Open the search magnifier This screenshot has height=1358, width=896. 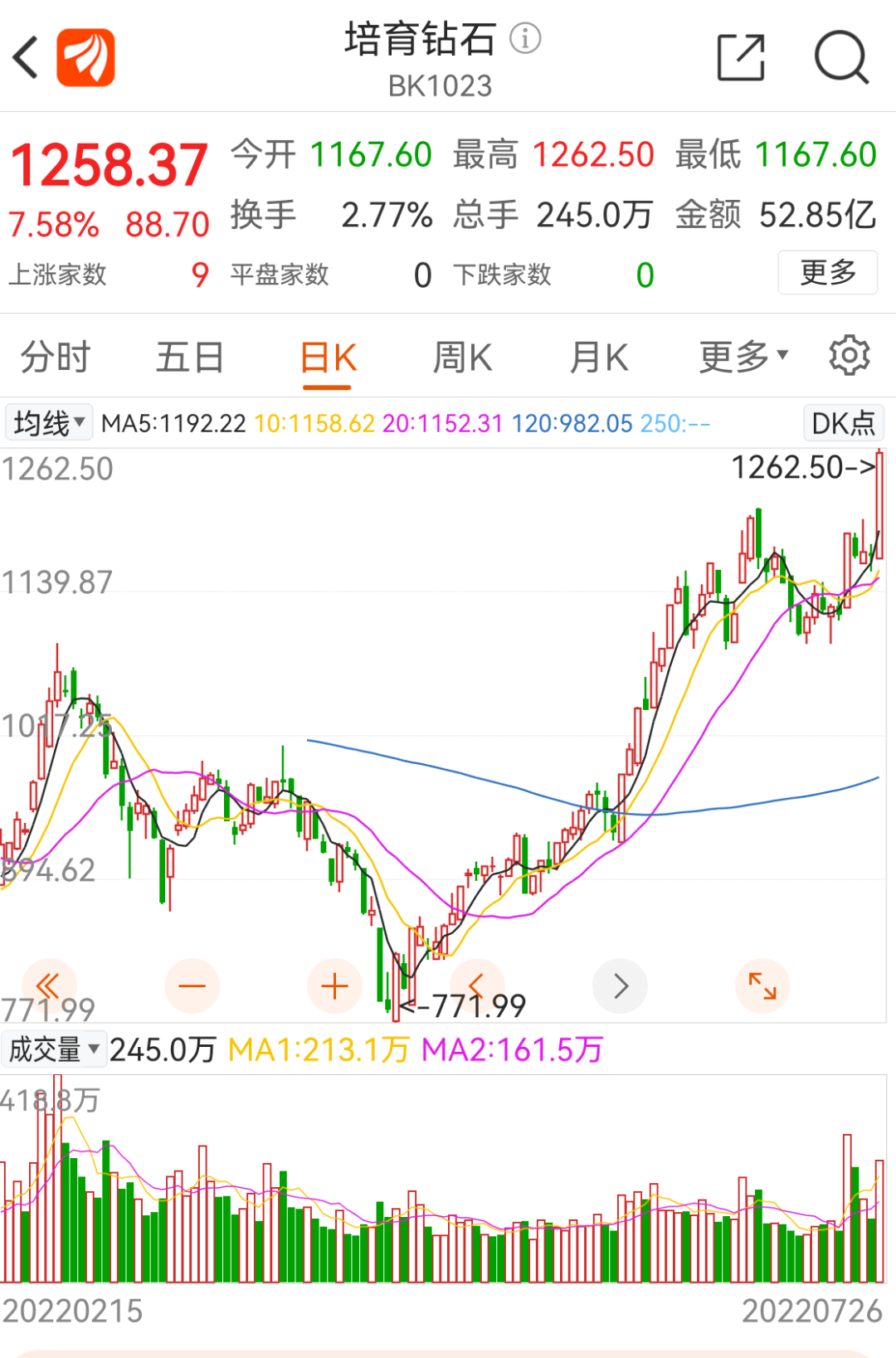pyautogui.click(x=840, y=58)
